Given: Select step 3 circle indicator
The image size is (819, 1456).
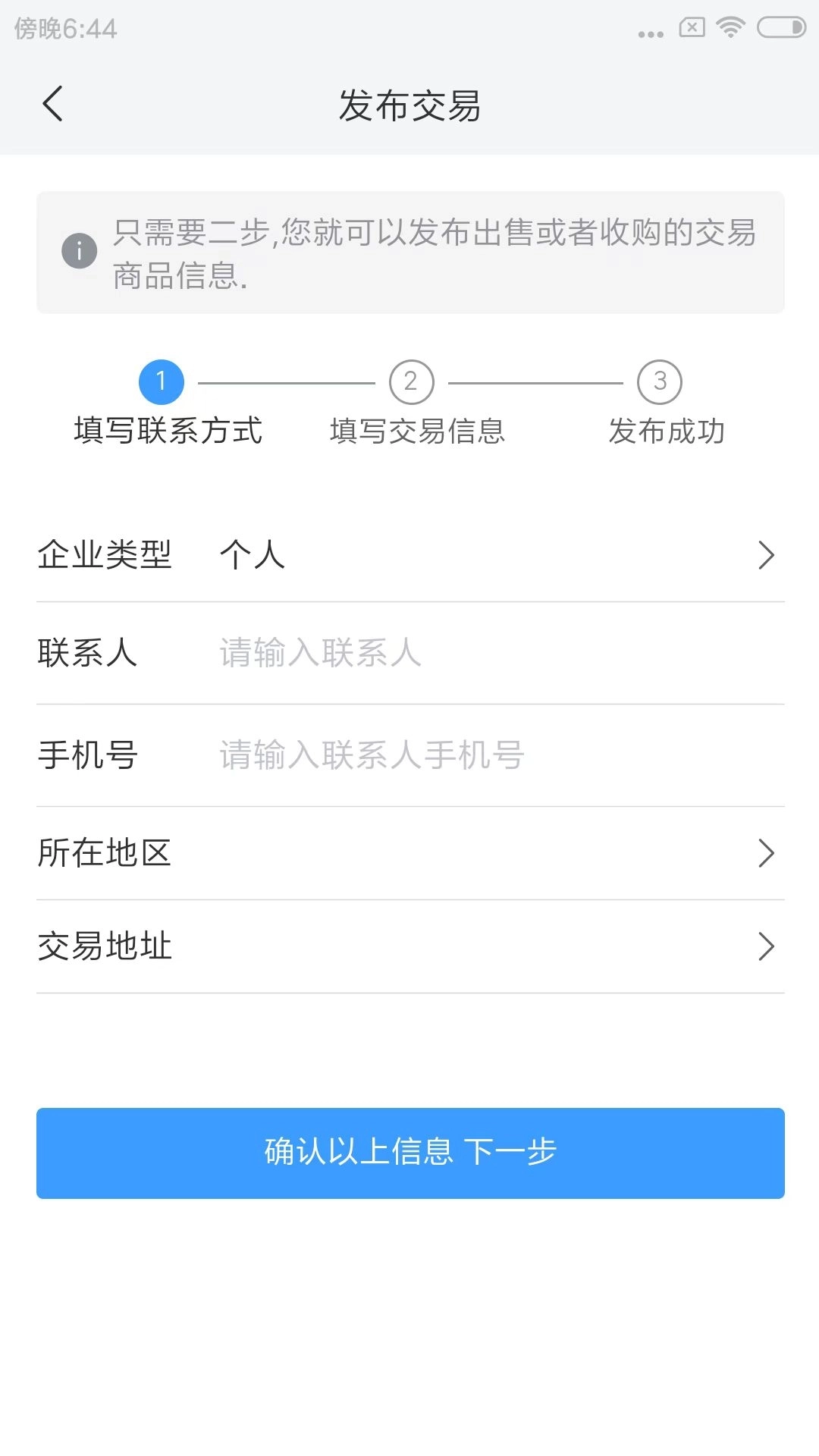Looking at the screenshot, I should 659,383.
